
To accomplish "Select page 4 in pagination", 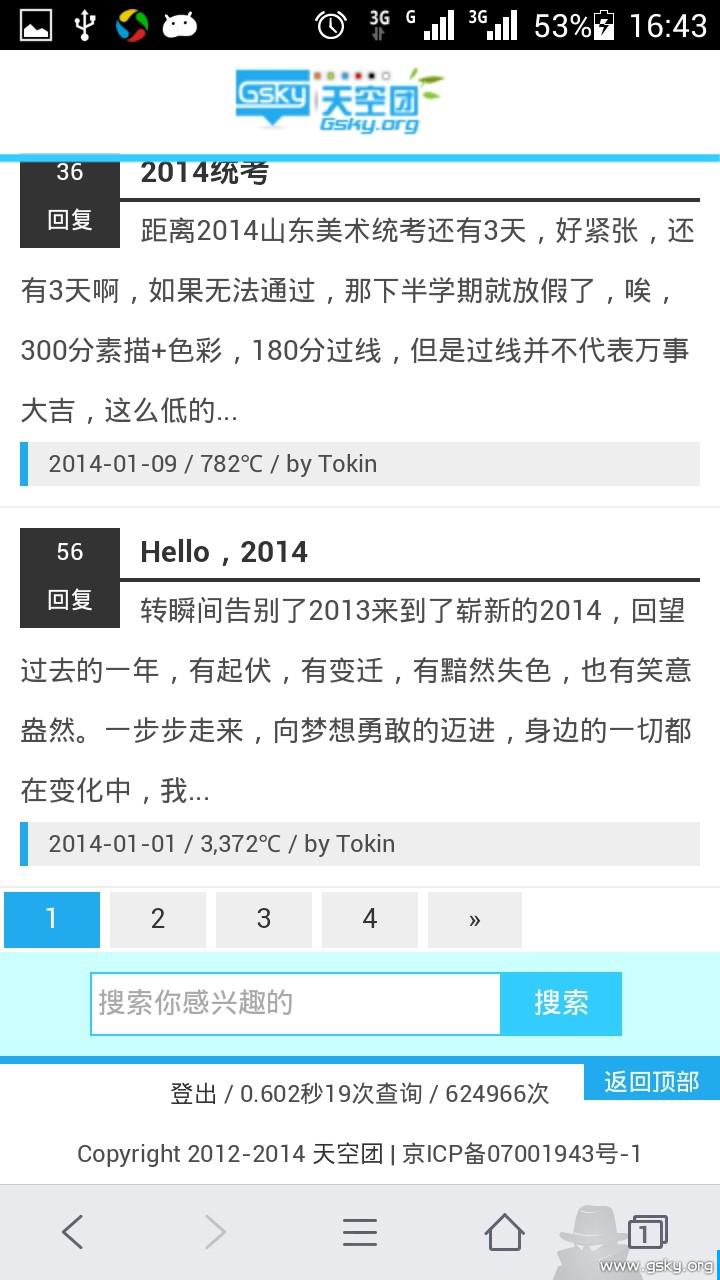I will pyautogui.click(x=370, y=919).
